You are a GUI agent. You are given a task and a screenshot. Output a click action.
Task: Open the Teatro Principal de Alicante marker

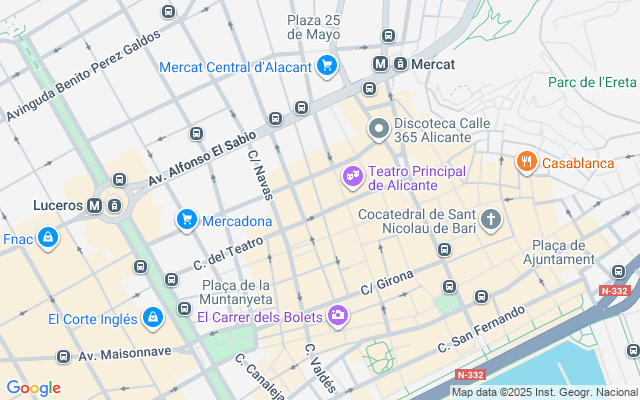352,177
